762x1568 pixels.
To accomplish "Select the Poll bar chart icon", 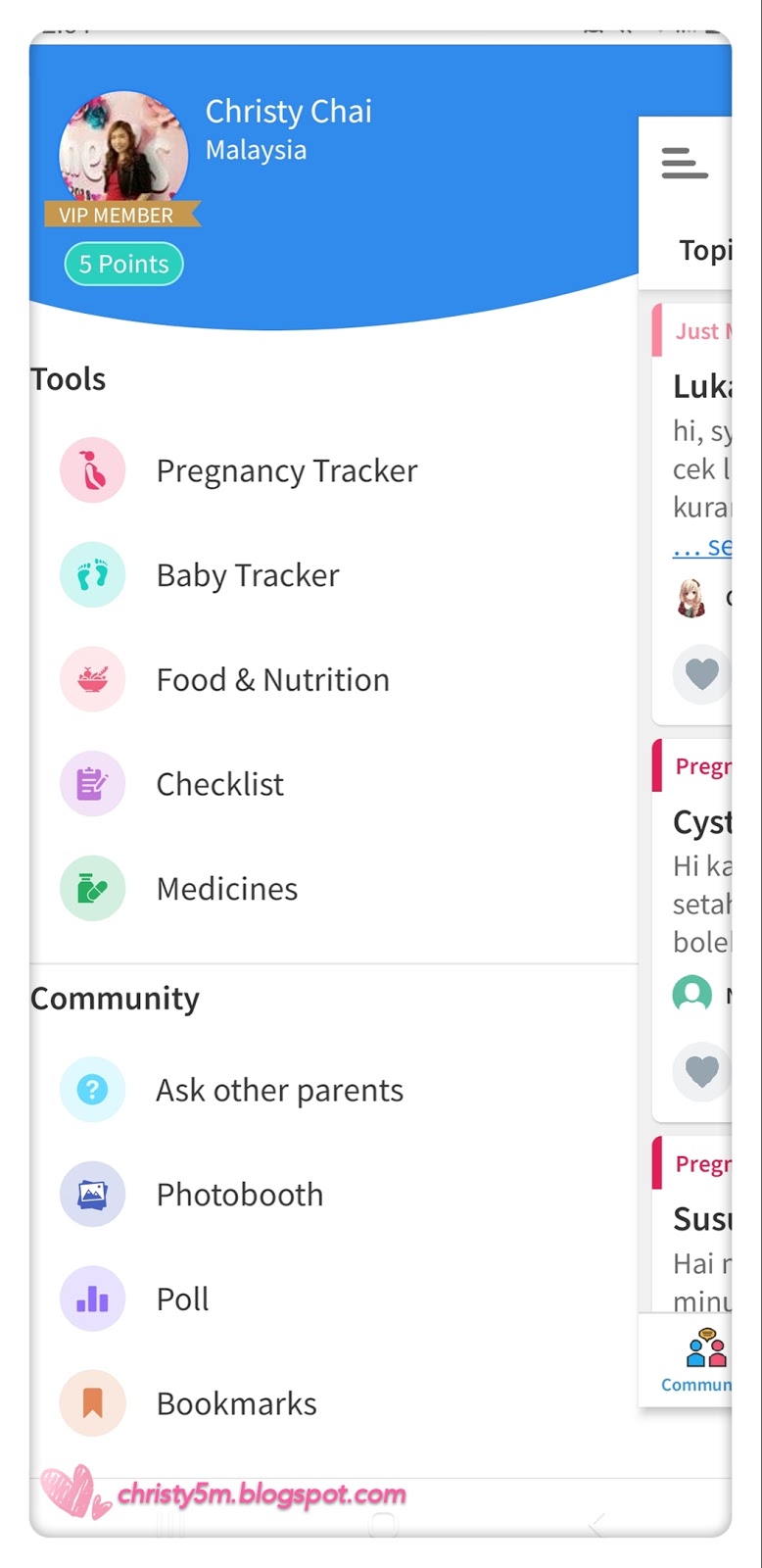I will point(92,1298).
